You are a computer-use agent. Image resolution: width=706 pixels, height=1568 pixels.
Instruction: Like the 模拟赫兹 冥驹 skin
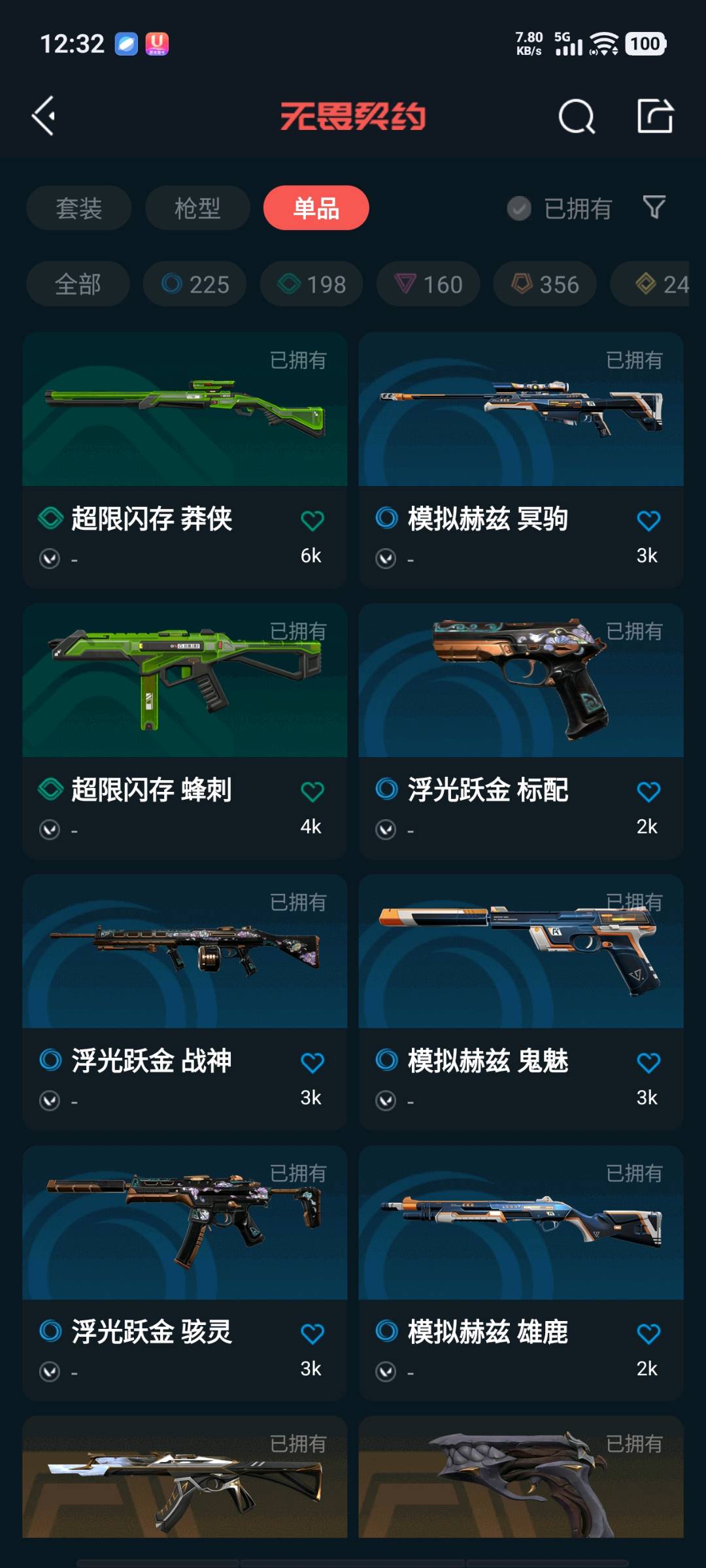pos(648,521)
